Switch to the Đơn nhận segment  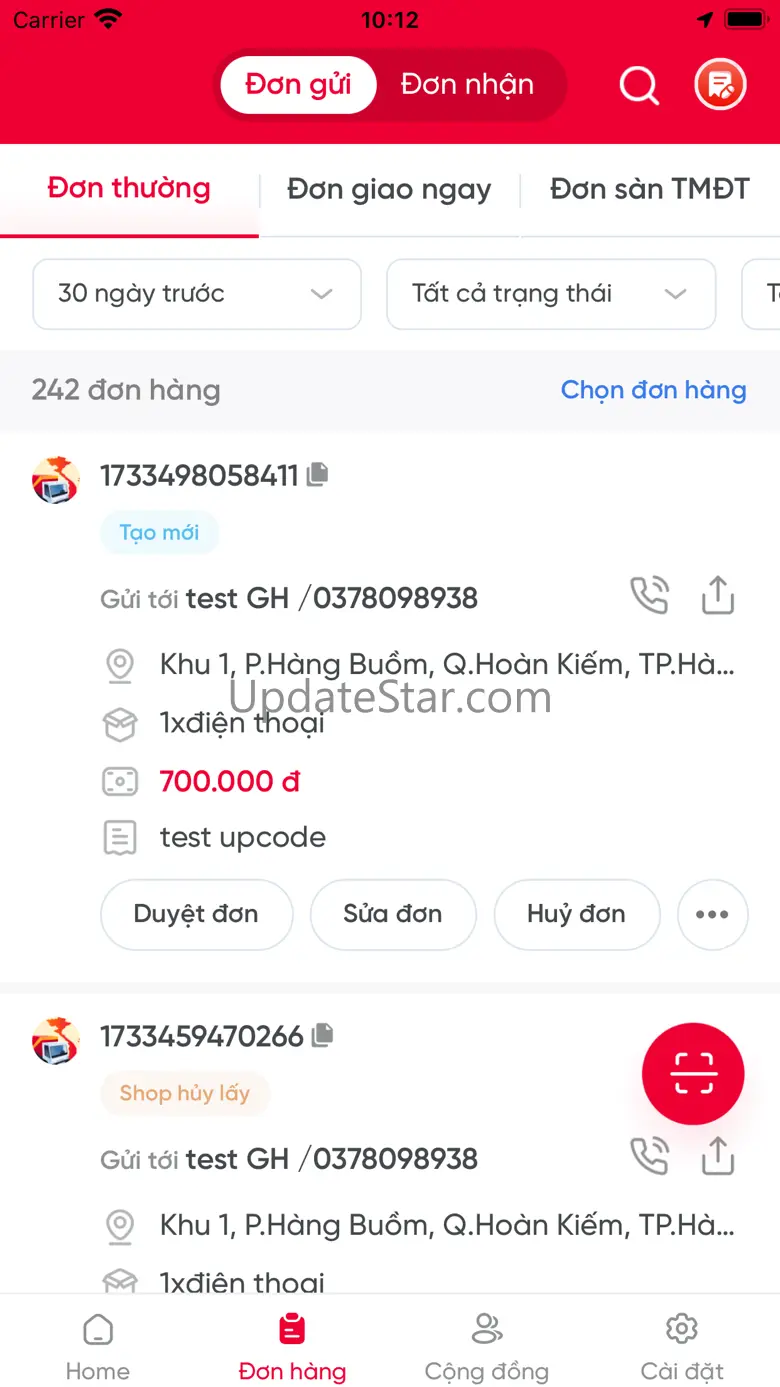[x=467, y=85]
